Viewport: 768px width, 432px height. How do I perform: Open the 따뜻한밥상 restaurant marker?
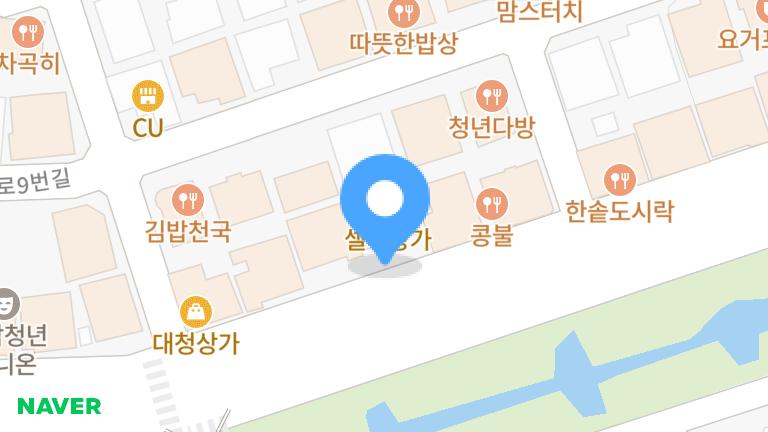point(404,12)
